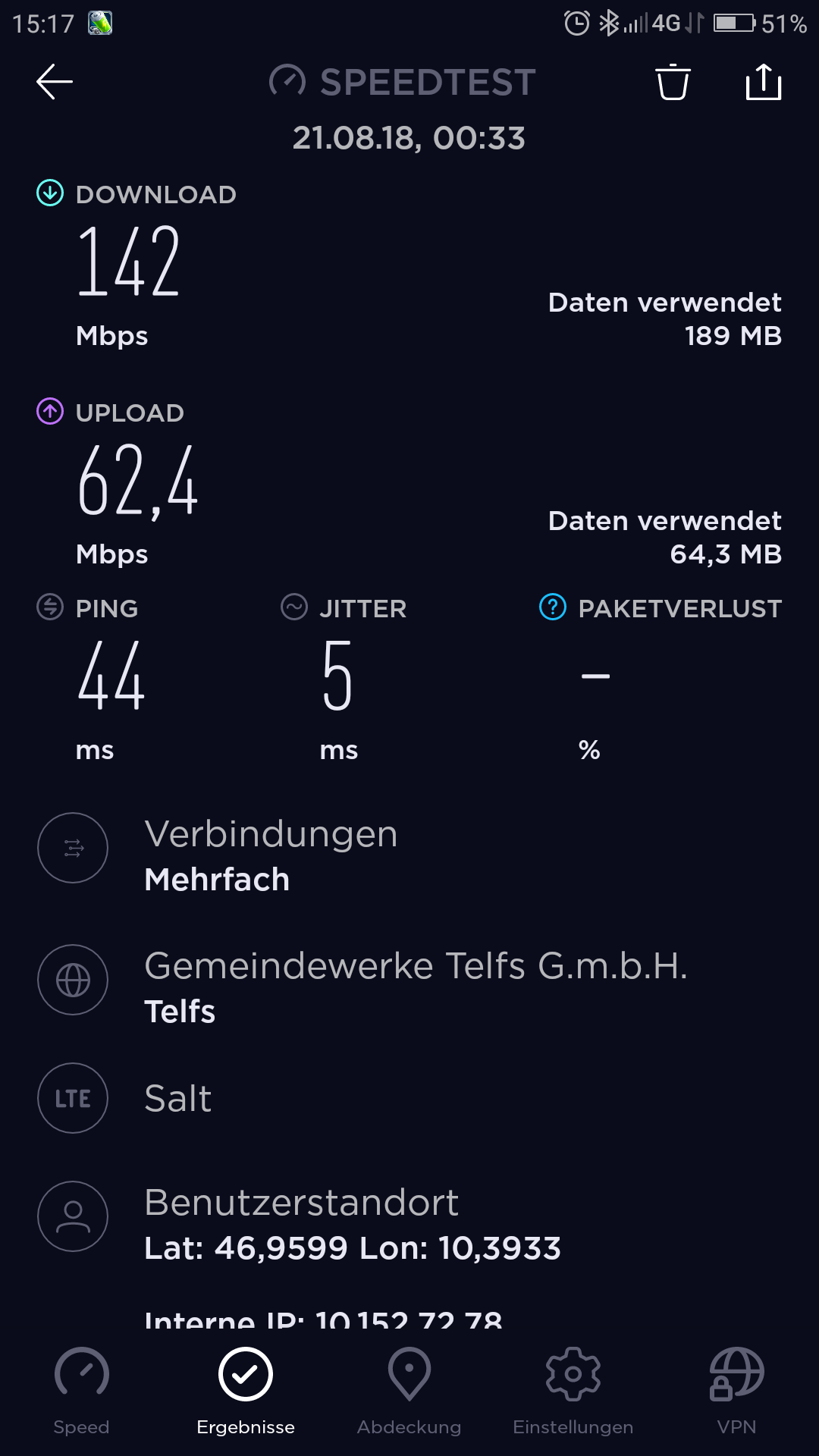Tap the Ping speedometer icon

point(49,607)
